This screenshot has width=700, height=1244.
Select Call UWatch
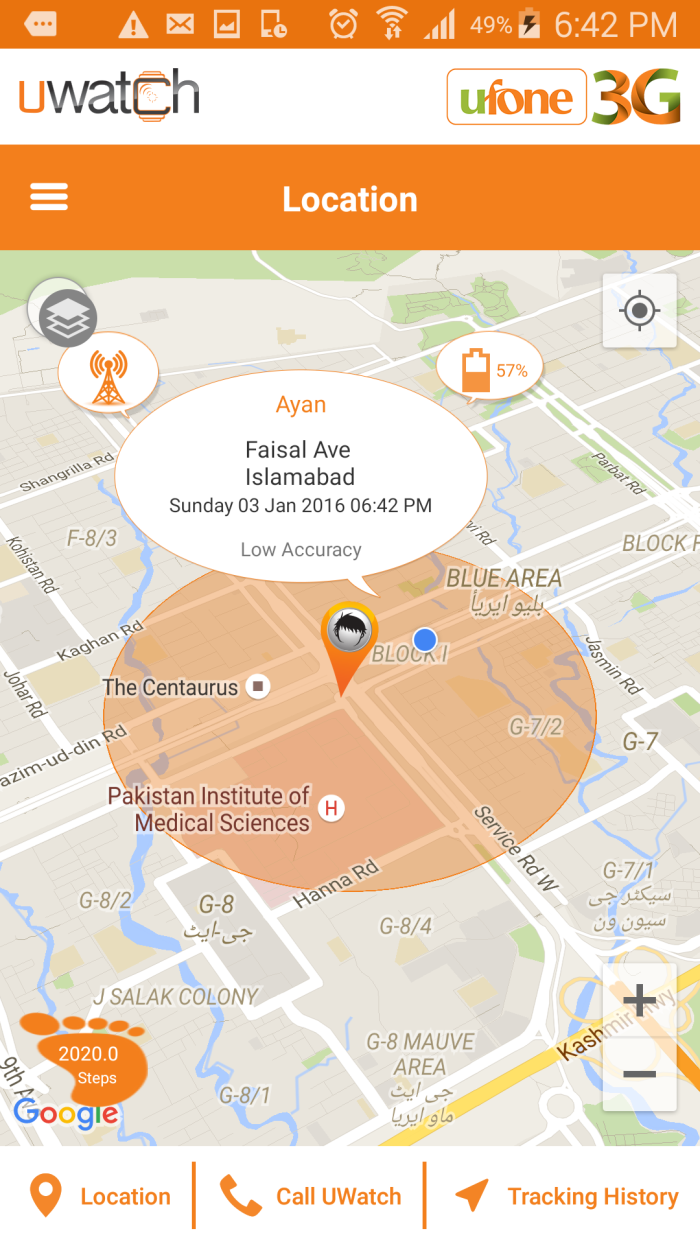point(310,1196)
